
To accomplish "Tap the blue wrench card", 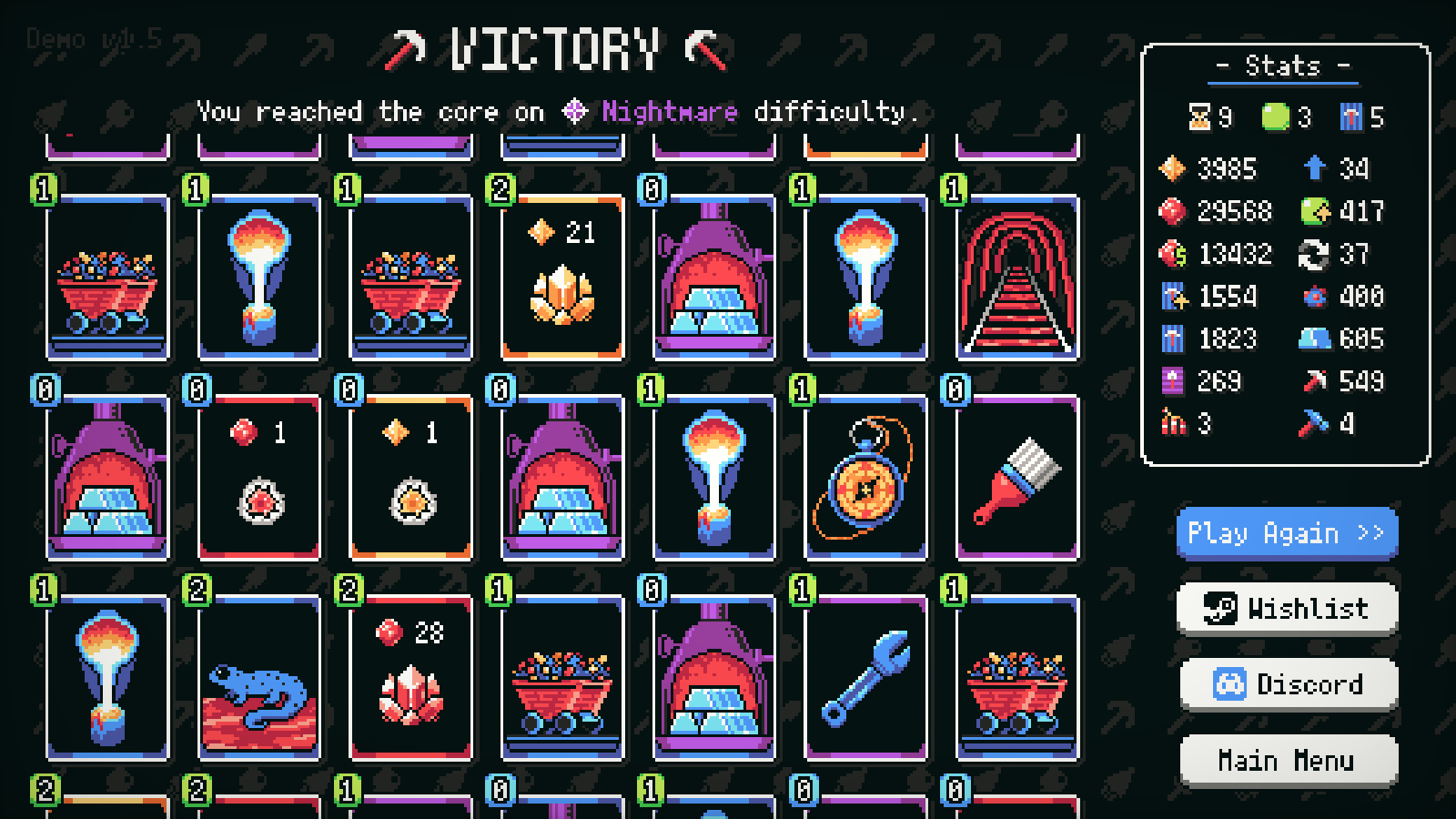I will pyautogui.click(x=865, y=679).
